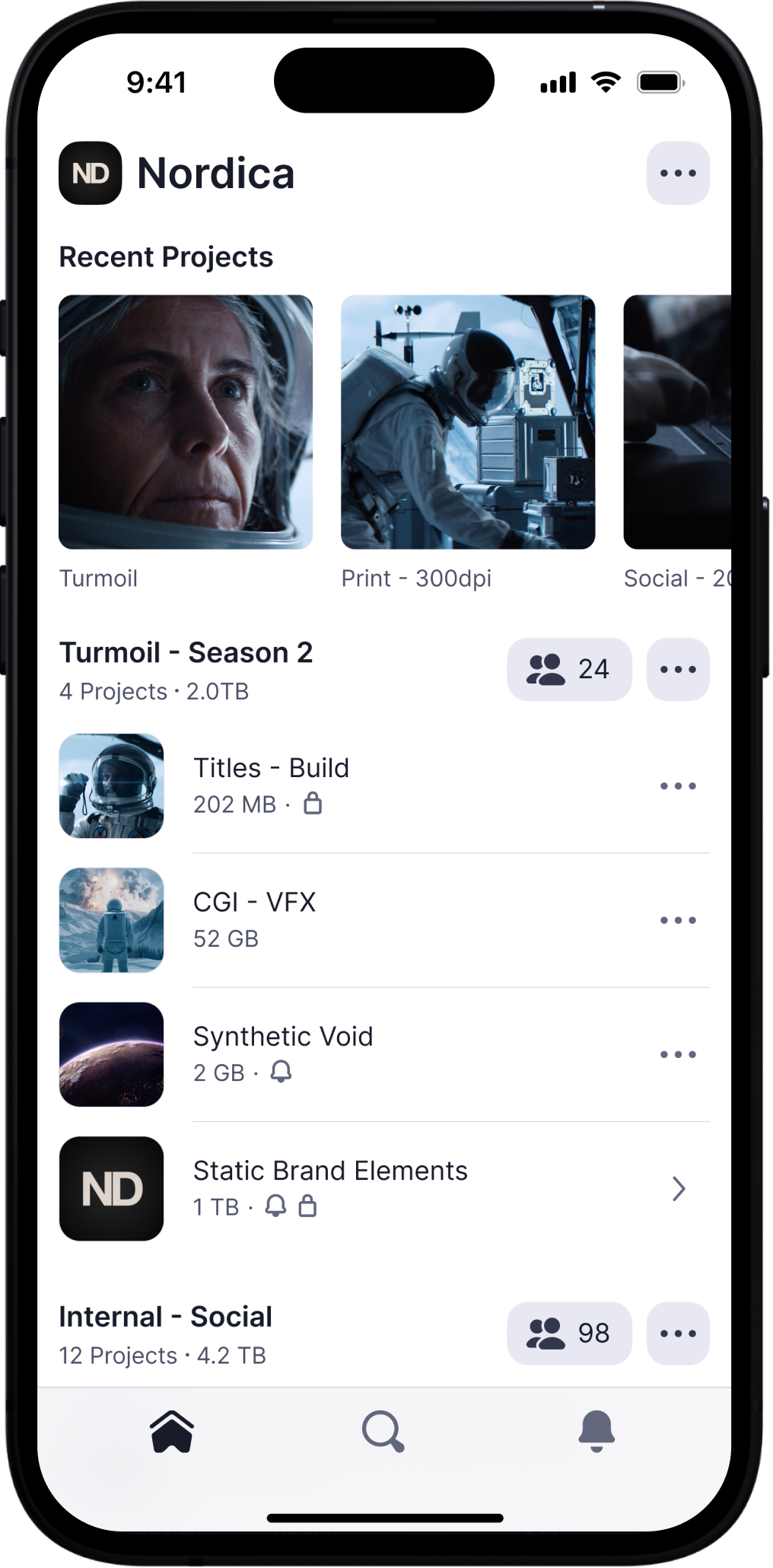View the 24 members of Turmoil - Season 2
Viewport: 773px width, 1568px height.
click(569, 669)
